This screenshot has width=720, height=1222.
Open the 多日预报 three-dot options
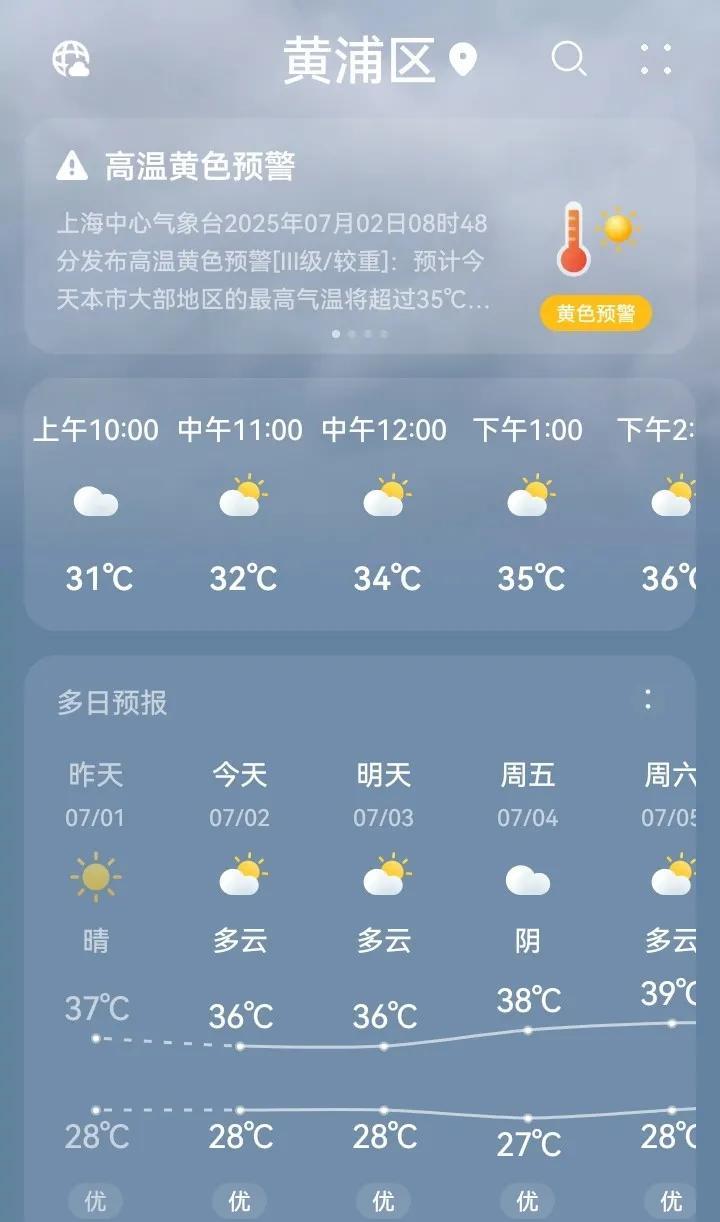click(648, 700)
